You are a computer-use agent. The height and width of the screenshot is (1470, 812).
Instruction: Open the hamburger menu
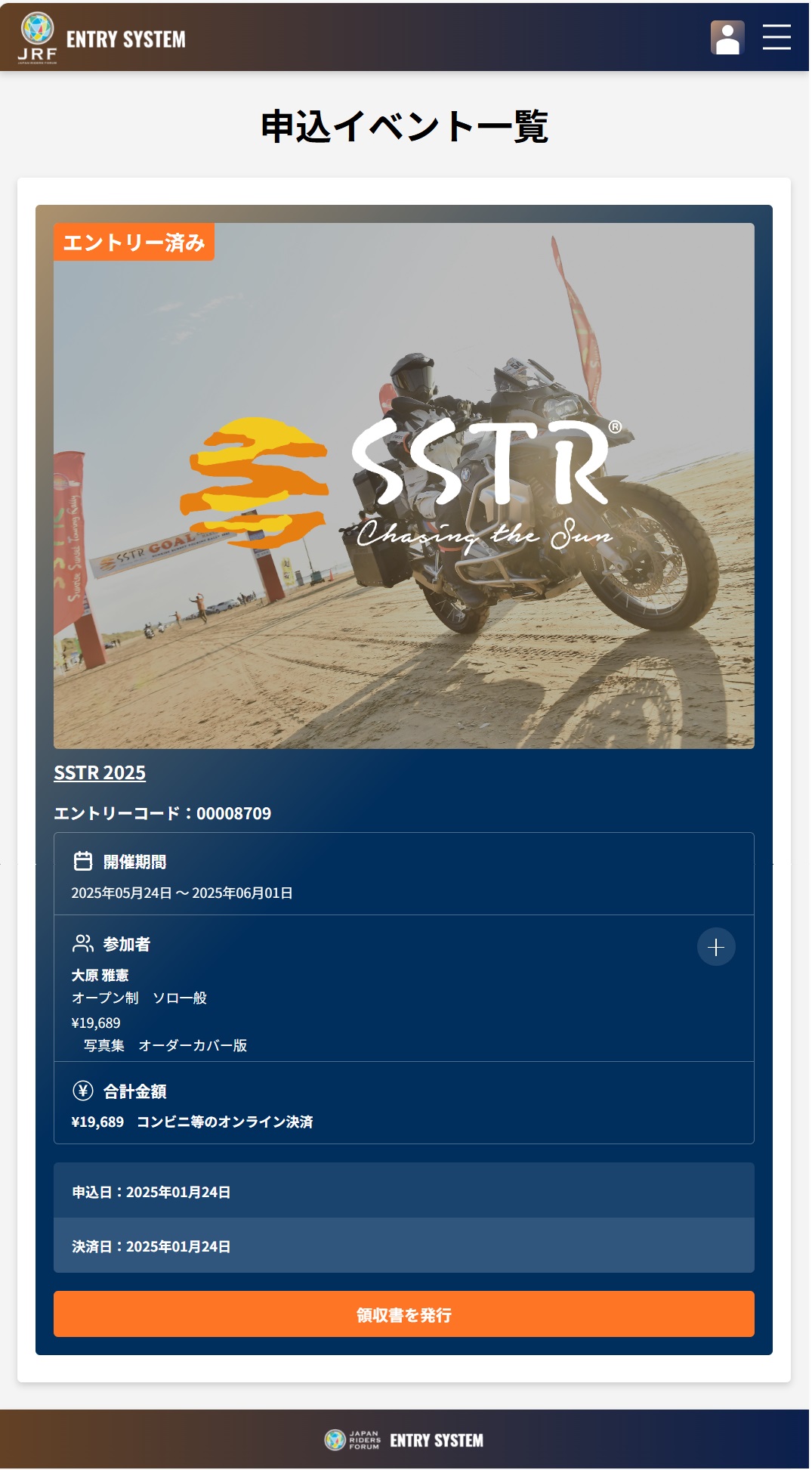776,37
